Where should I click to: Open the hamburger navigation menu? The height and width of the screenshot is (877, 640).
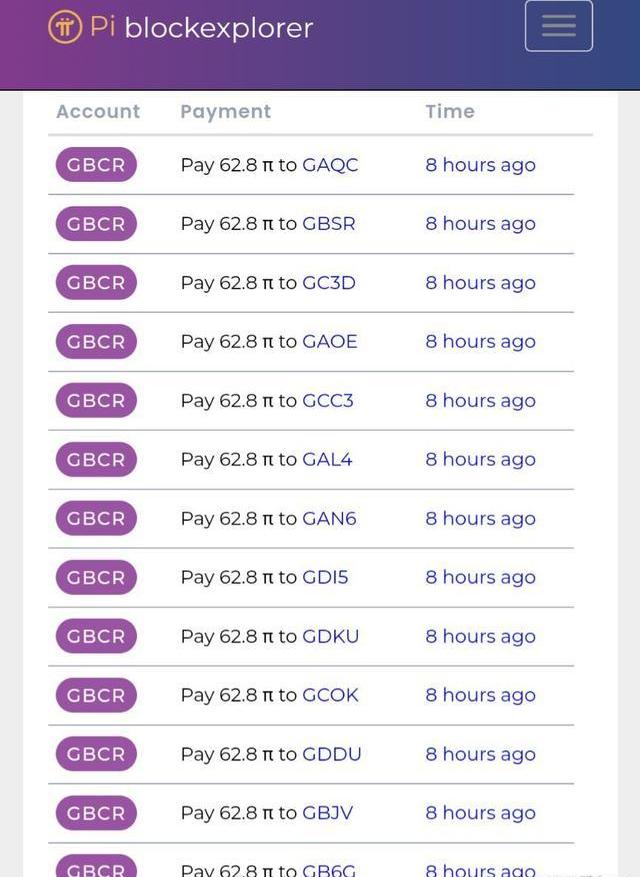[x=558, y=26]
